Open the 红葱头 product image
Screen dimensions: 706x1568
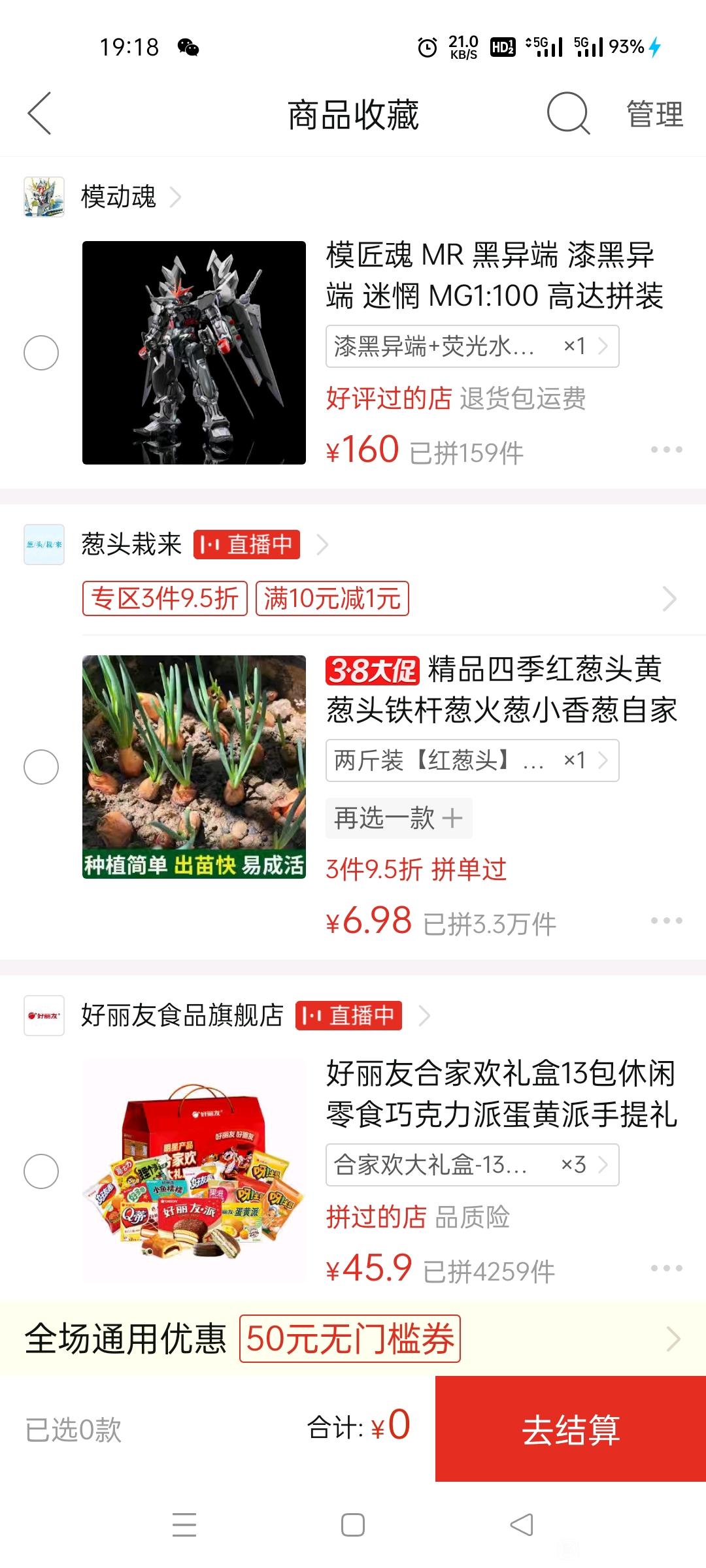coord(194,767)
